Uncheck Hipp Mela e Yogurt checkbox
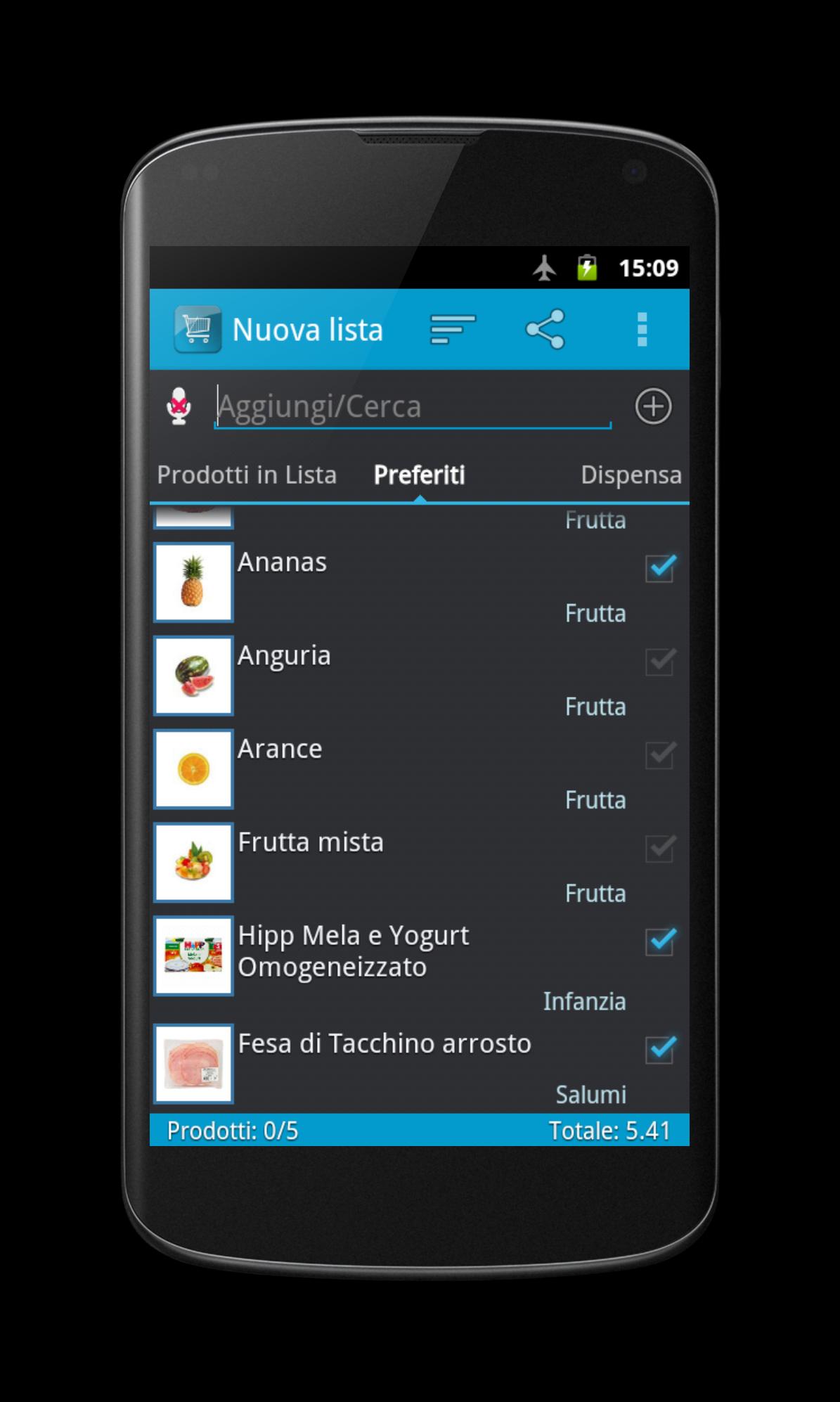The height and width of the screenshot is (1402, 840). point(660,941)
